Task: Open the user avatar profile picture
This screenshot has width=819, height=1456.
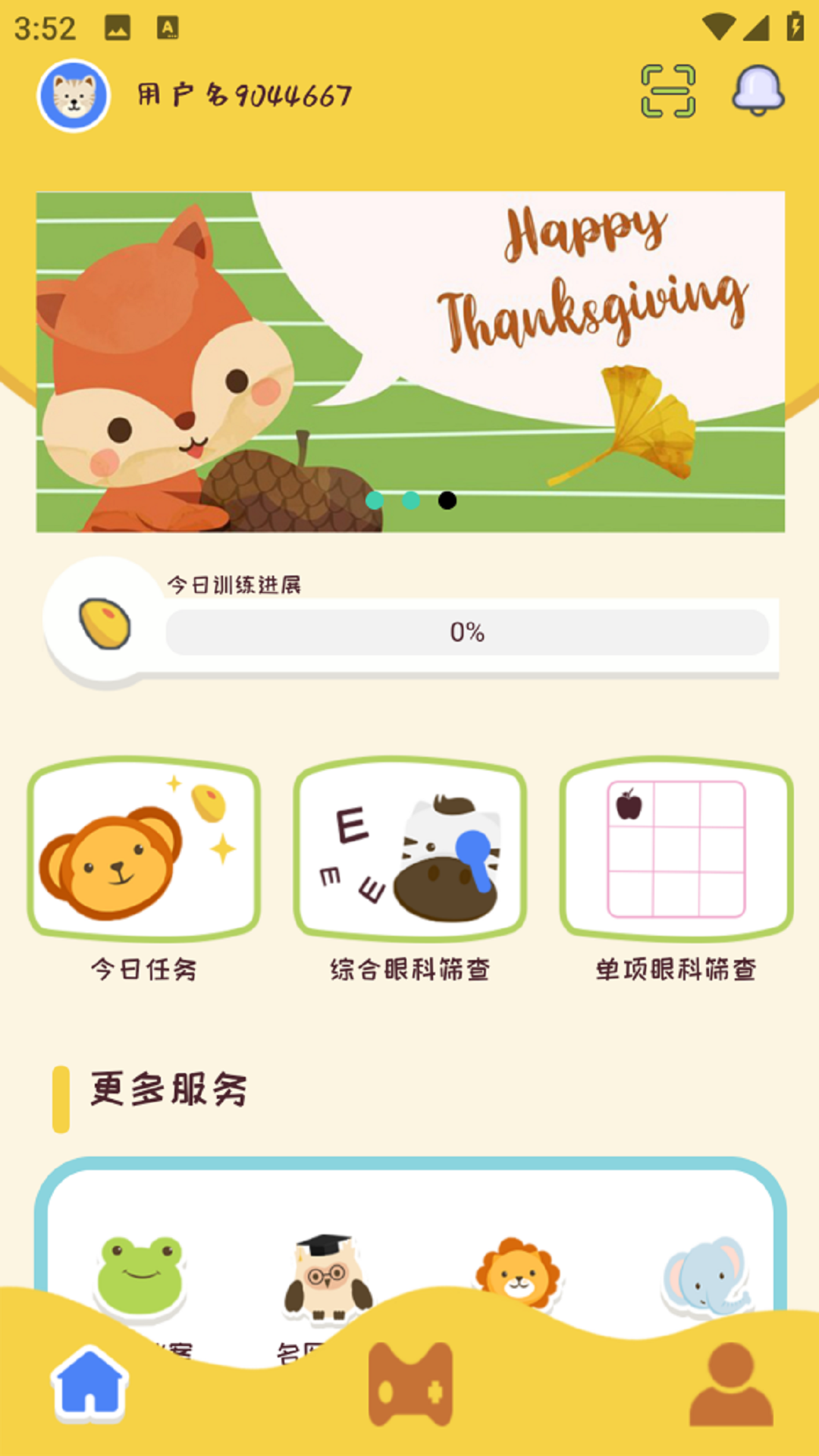Action: pos(74,96)
